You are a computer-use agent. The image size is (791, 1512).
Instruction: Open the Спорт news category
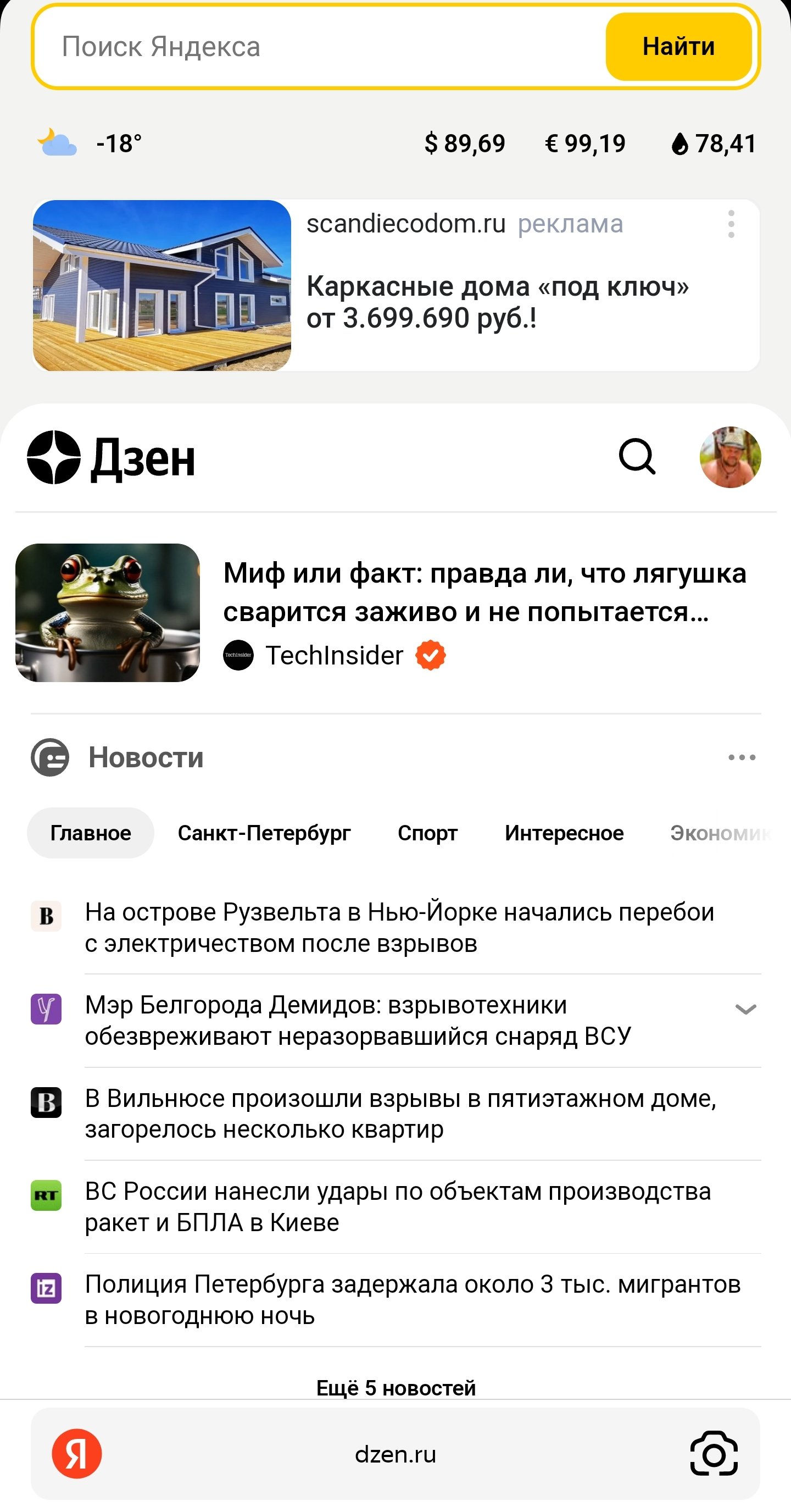428,832
